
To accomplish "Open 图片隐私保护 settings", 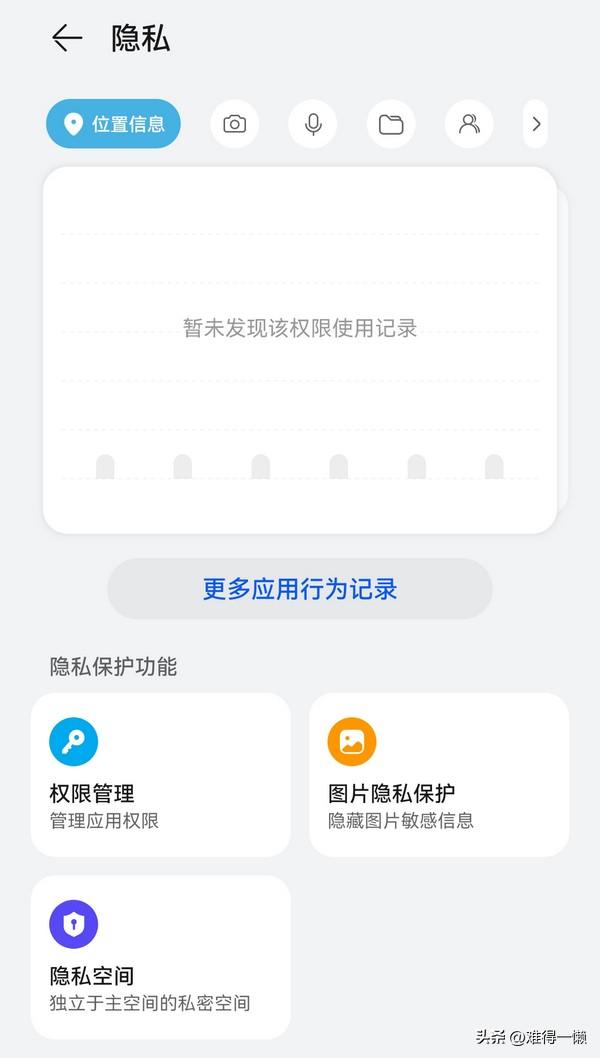I will 438,774.
